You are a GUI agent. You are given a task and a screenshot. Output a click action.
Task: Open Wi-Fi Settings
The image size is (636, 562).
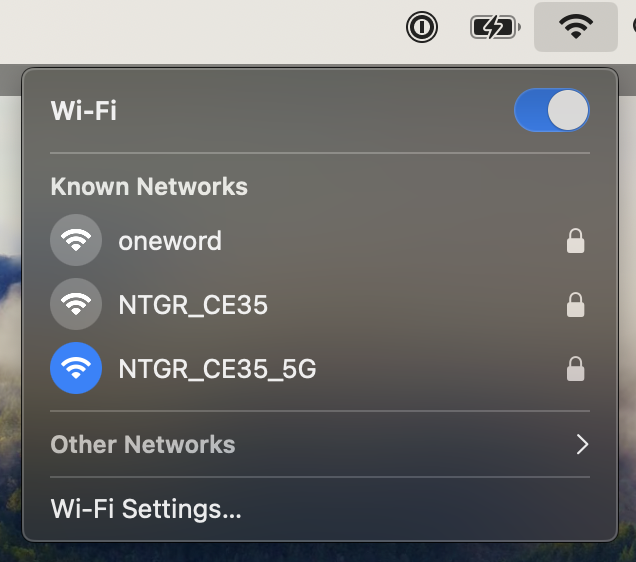tap(146, 509)
